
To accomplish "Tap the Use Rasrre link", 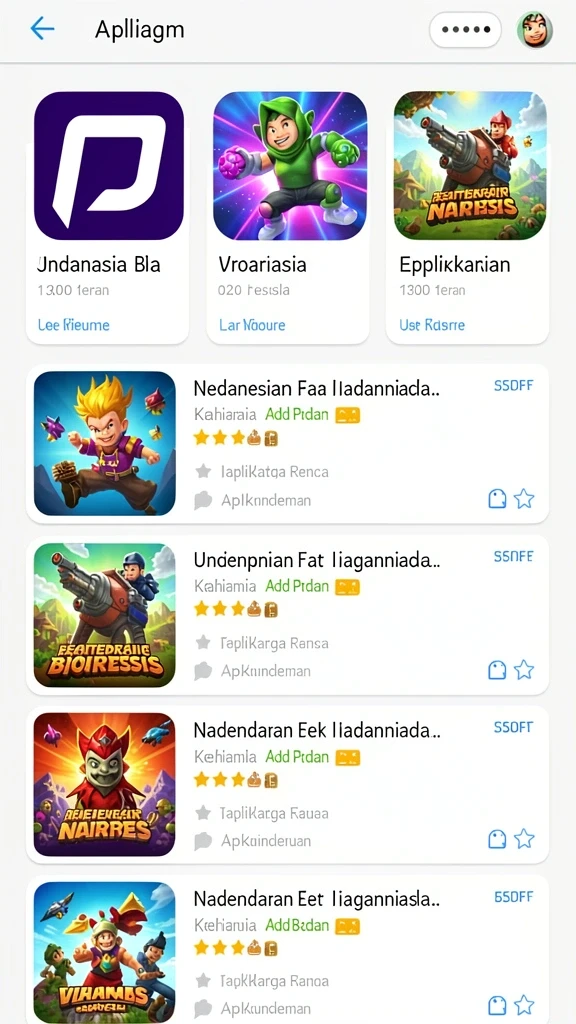I will 432,325.
